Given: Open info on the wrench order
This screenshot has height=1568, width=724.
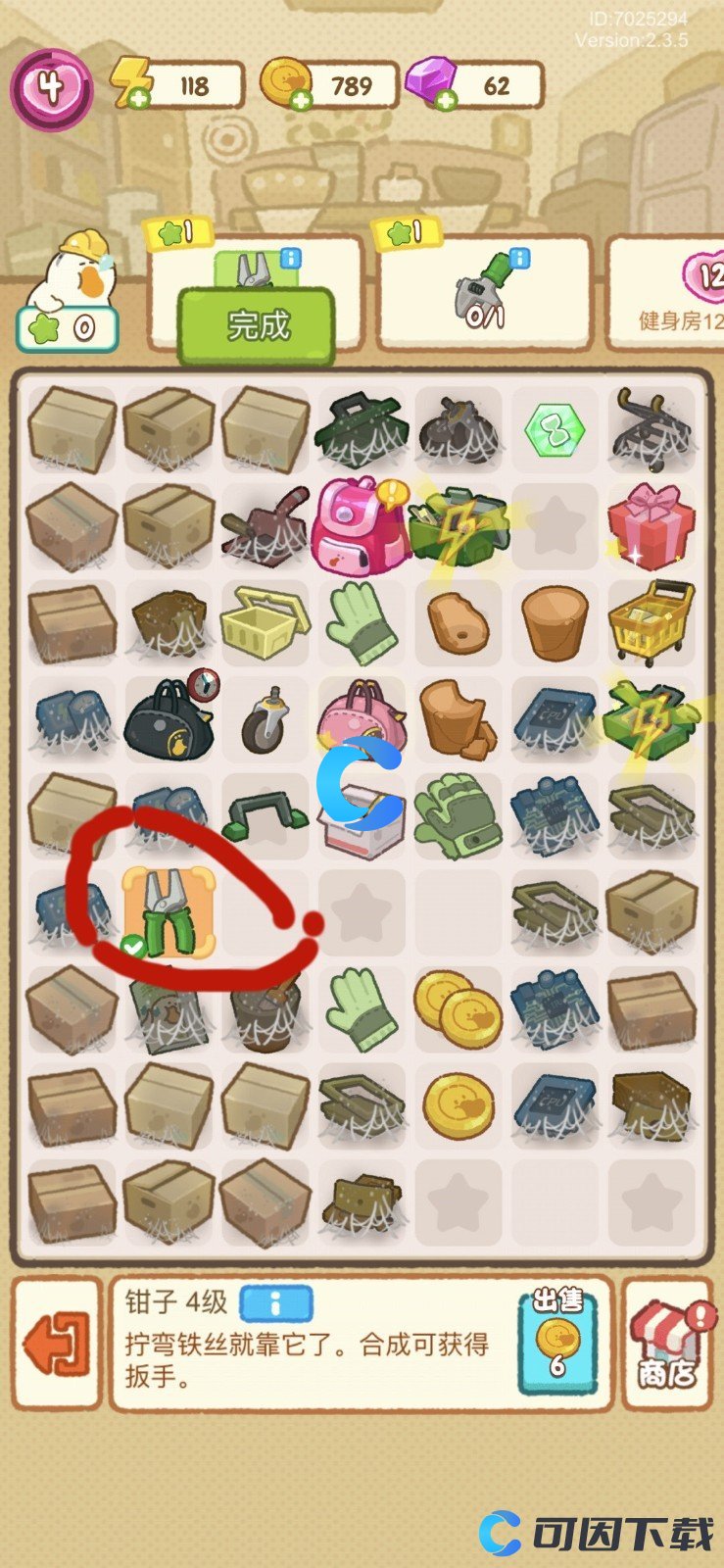Looking at the screenshot, I should [x=518, y=258].
